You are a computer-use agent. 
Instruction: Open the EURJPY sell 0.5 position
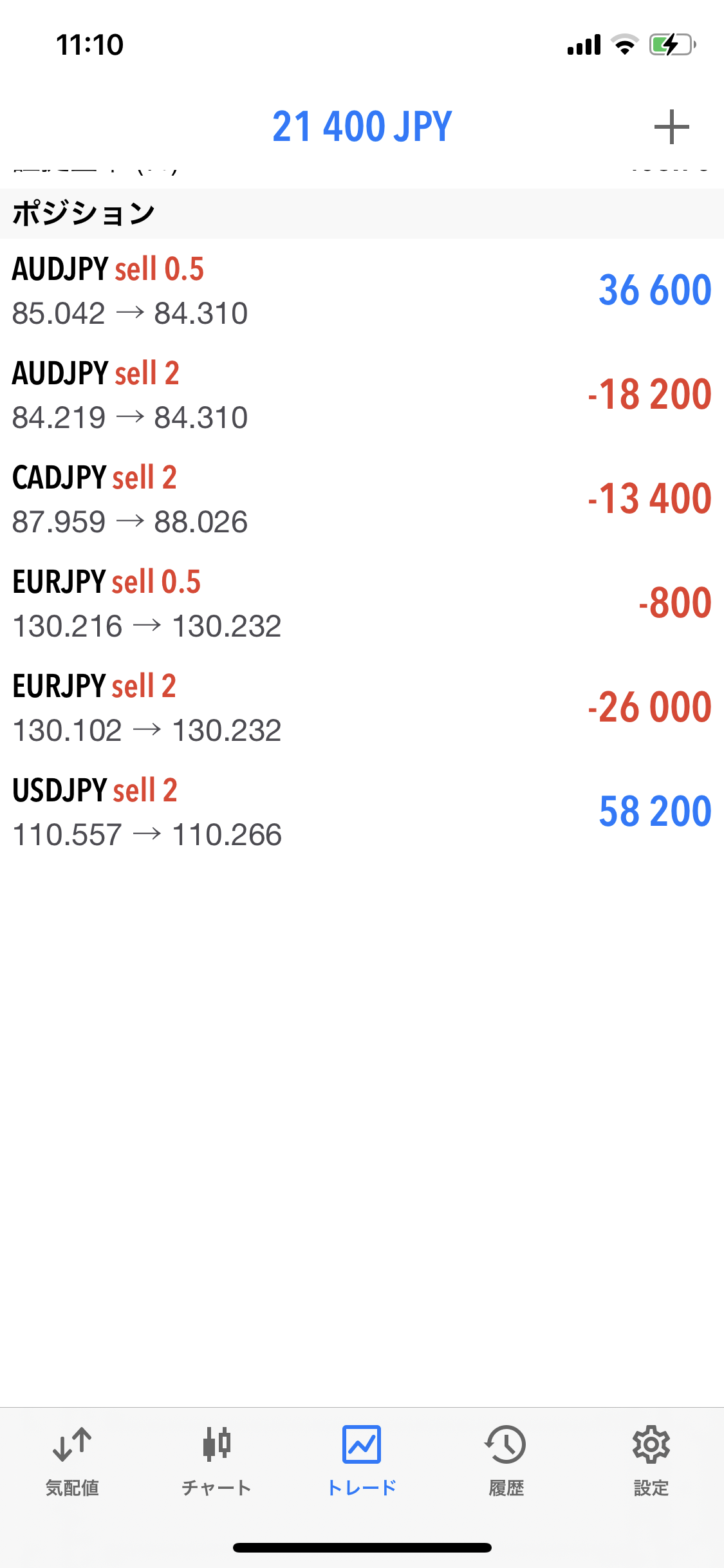362,604
